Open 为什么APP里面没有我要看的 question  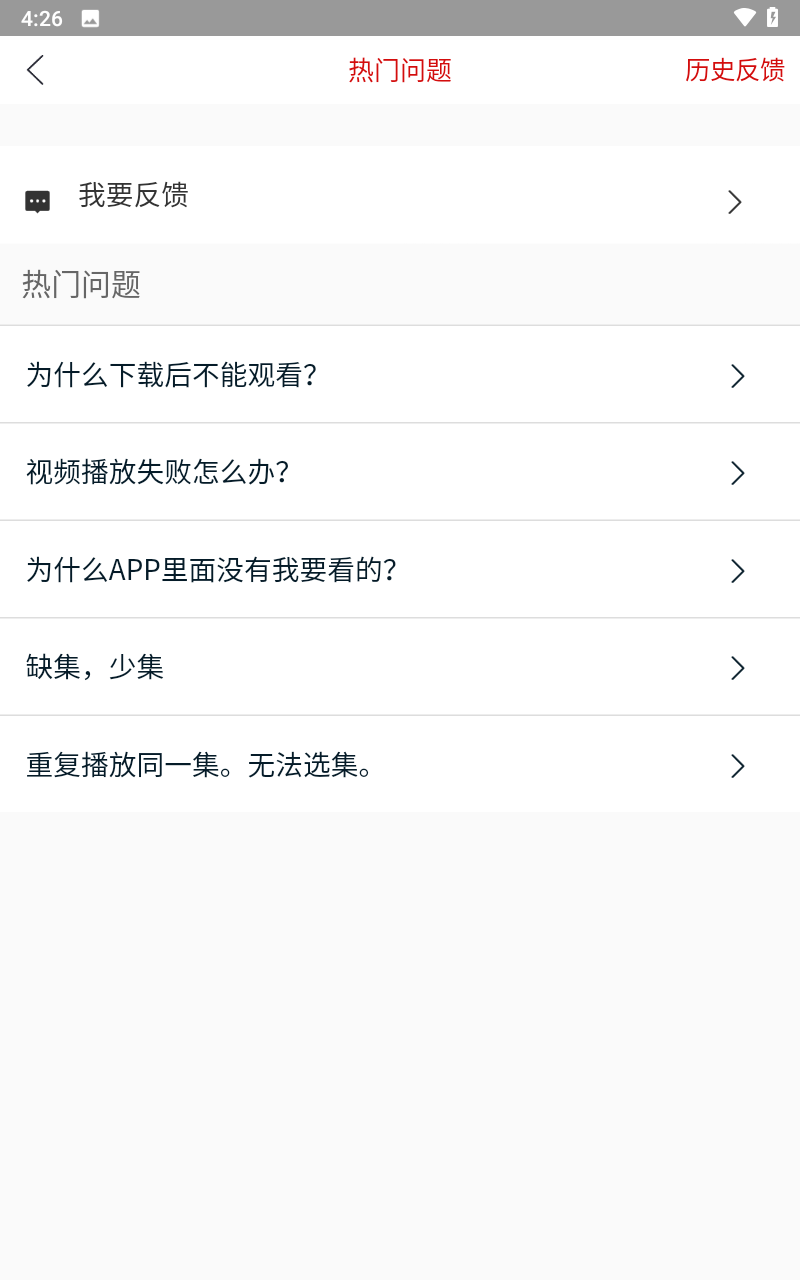[x=212, y=571]
